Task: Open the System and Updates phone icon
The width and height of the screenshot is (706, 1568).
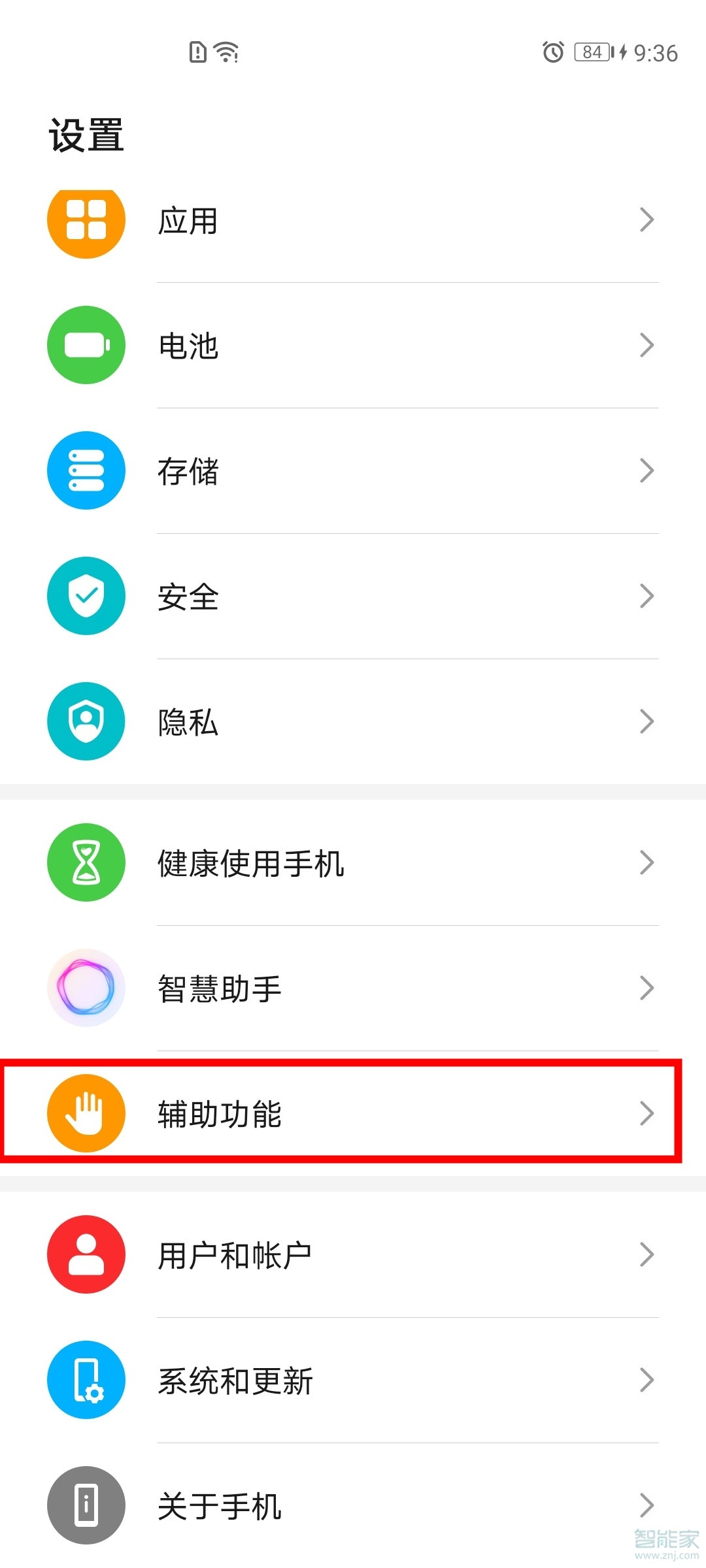Action: [x=86, y=1380]
